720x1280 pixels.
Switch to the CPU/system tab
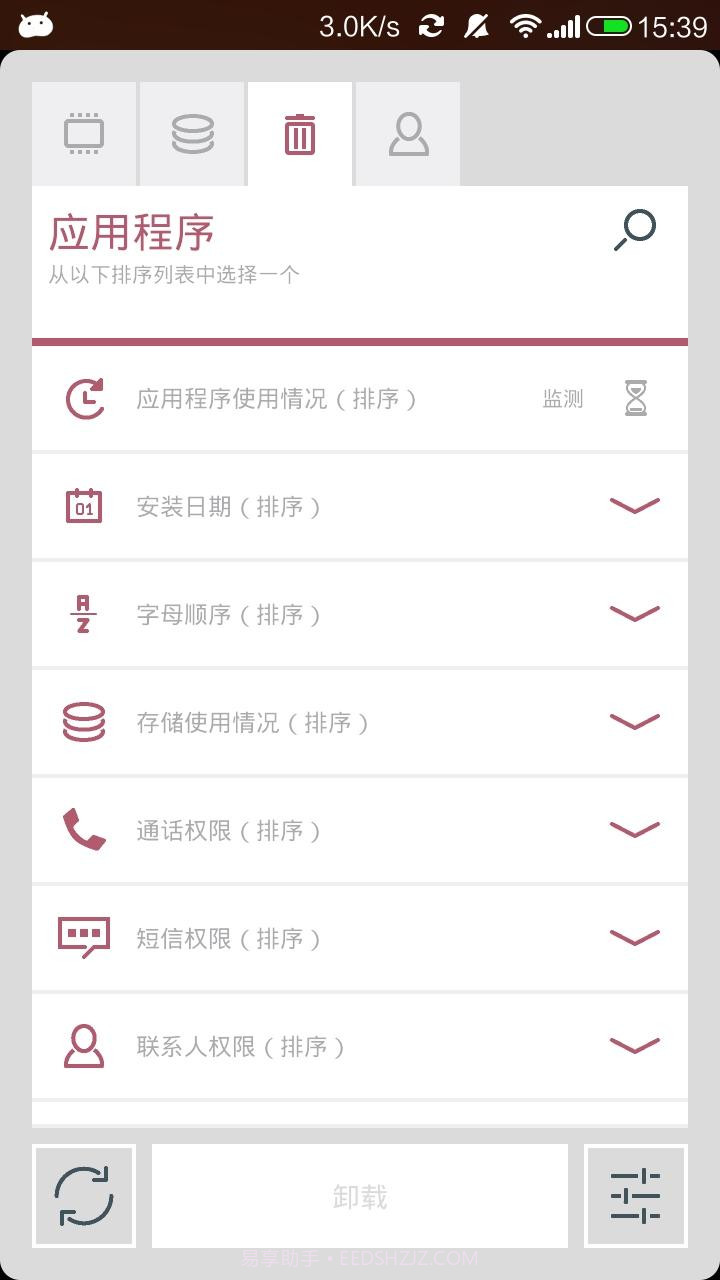pyautogui.click(x=84, y=132)
